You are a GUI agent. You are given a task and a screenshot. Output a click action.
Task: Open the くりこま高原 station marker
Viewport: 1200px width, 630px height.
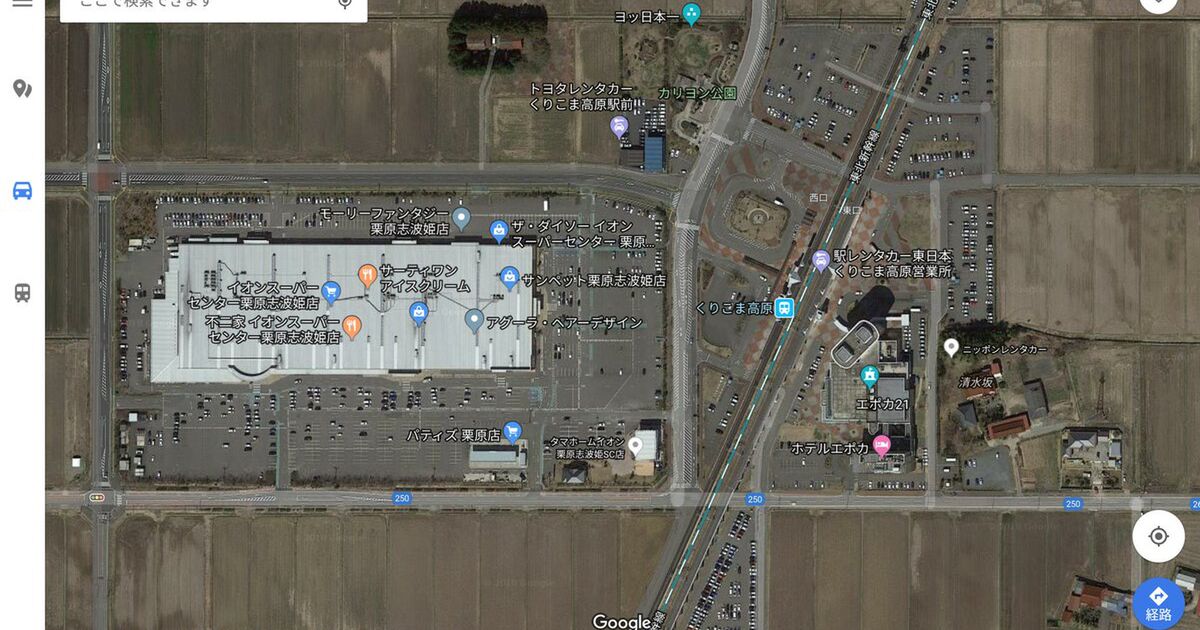(x=786, y=307)
